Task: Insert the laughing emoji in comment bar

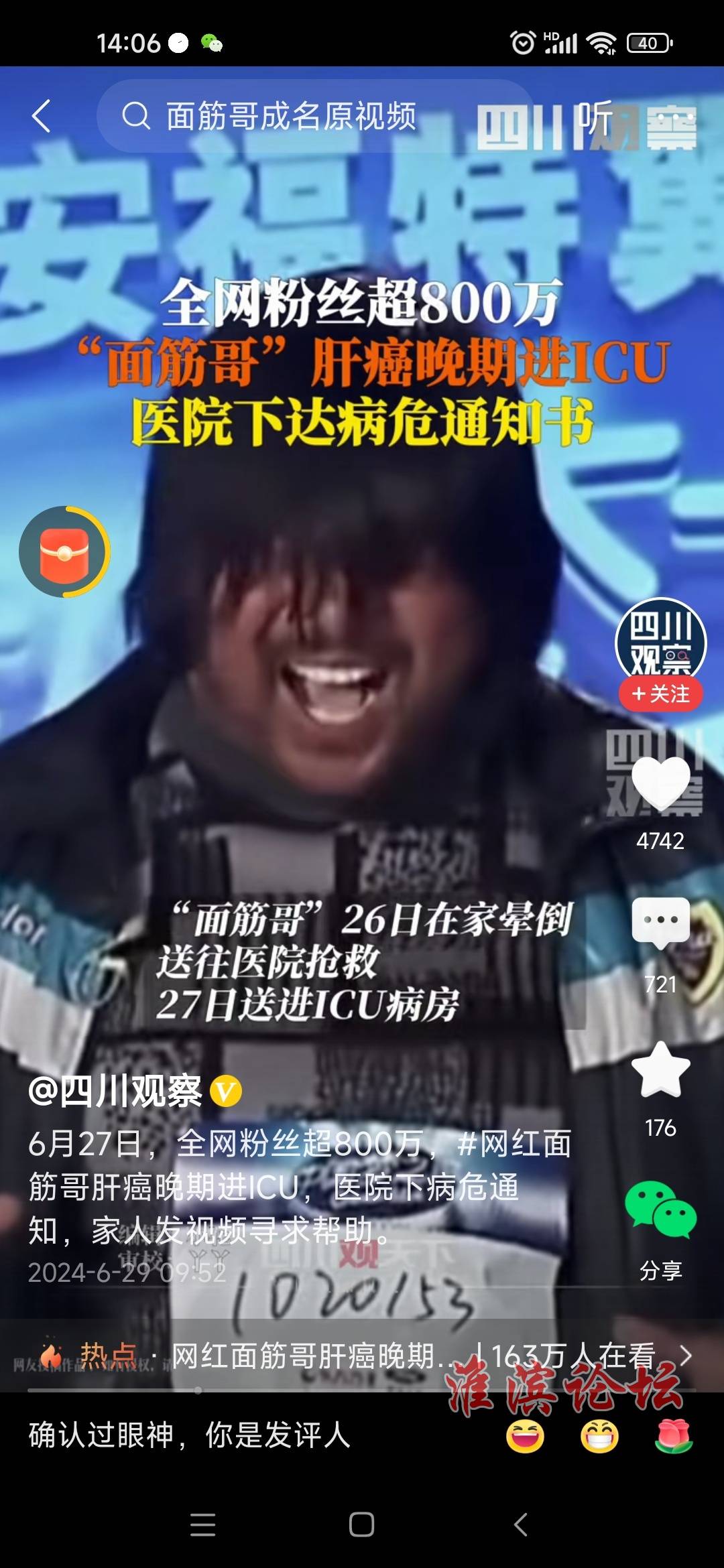Action: tap(525, 1436)
